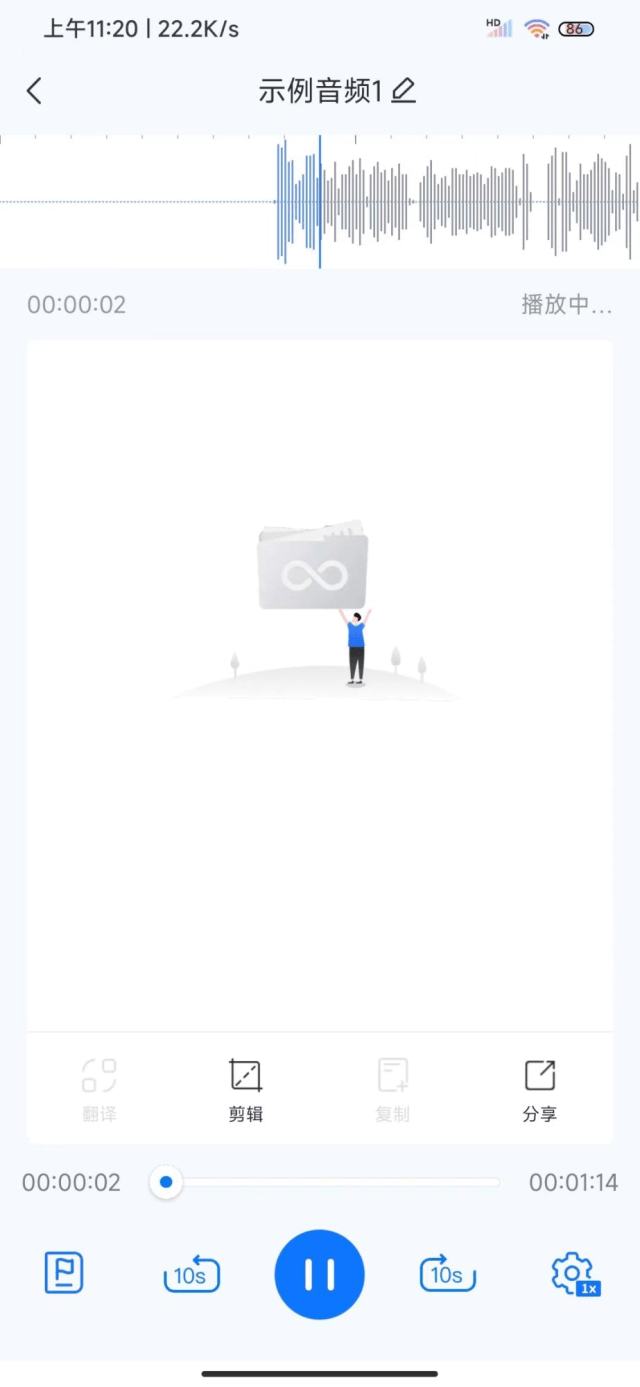This screenshot has width=640, height=1387.
Task: Open the 剪辑 editing tool
Action: pyautogui.click(x=245, y=1088)
